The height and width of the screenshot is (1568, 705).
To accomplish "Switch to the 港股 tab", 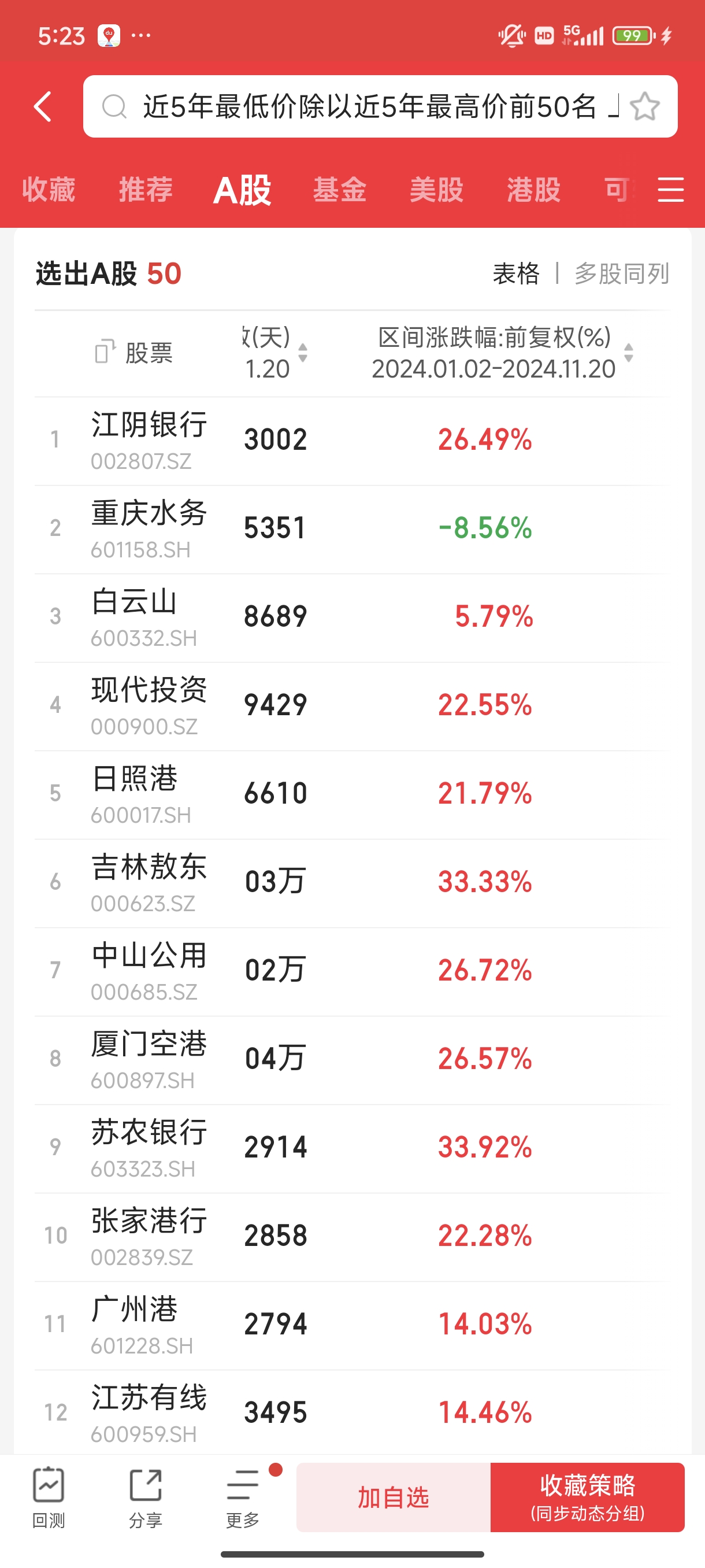I will tap(533, 190).
